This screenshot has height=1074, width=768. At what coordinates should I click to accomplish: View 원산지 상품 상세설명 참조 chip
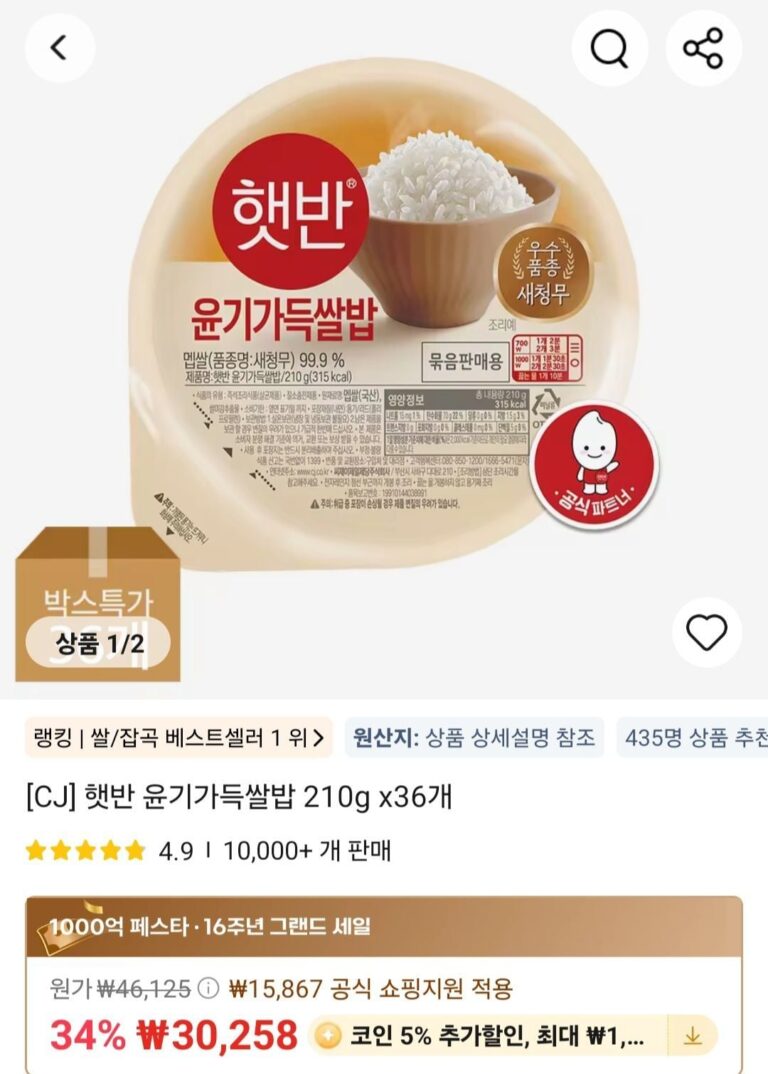474,738
